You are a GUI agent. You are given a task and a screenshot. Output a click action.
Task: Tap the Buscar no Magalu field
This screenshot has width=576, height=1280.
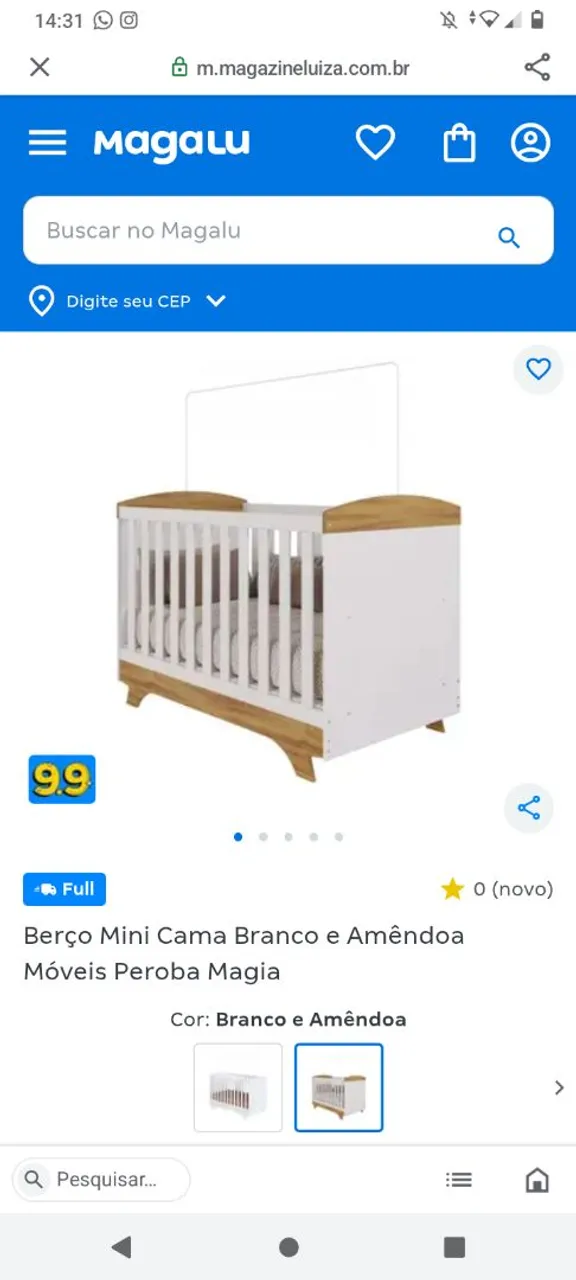point(288,230)
